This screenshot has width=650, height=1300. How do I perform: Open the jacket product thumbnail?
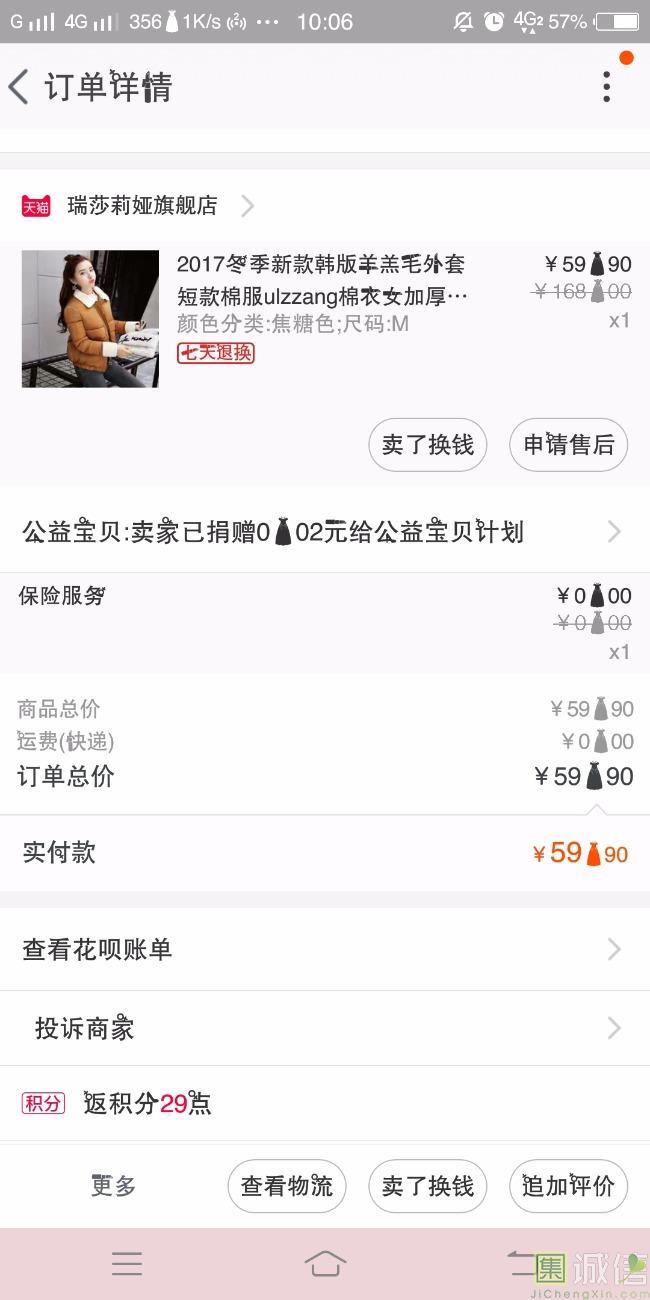[90, 319]
